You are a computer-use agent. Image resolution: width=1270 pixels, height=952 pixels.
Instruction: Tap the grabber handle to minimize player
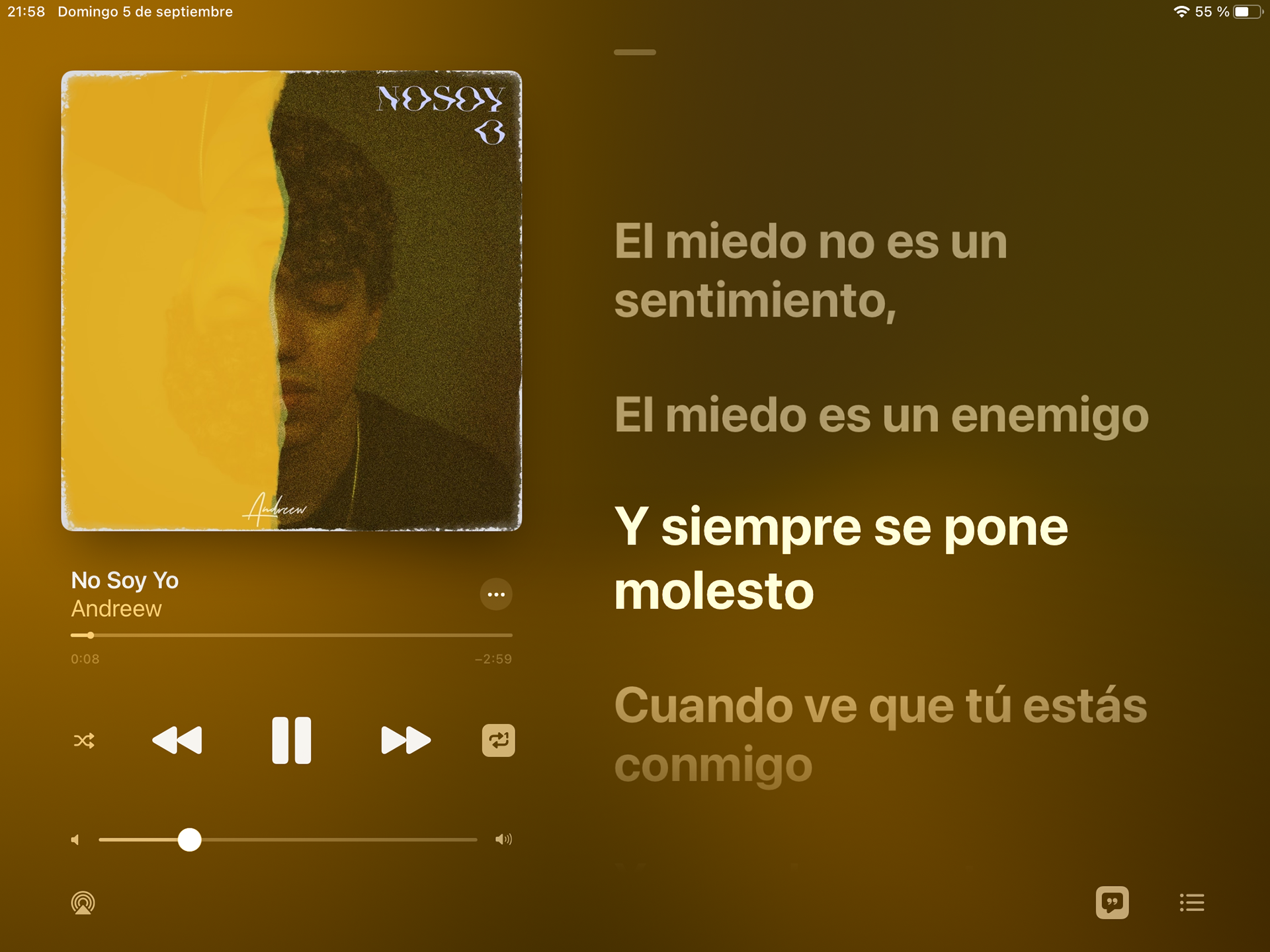pos(634,52)
